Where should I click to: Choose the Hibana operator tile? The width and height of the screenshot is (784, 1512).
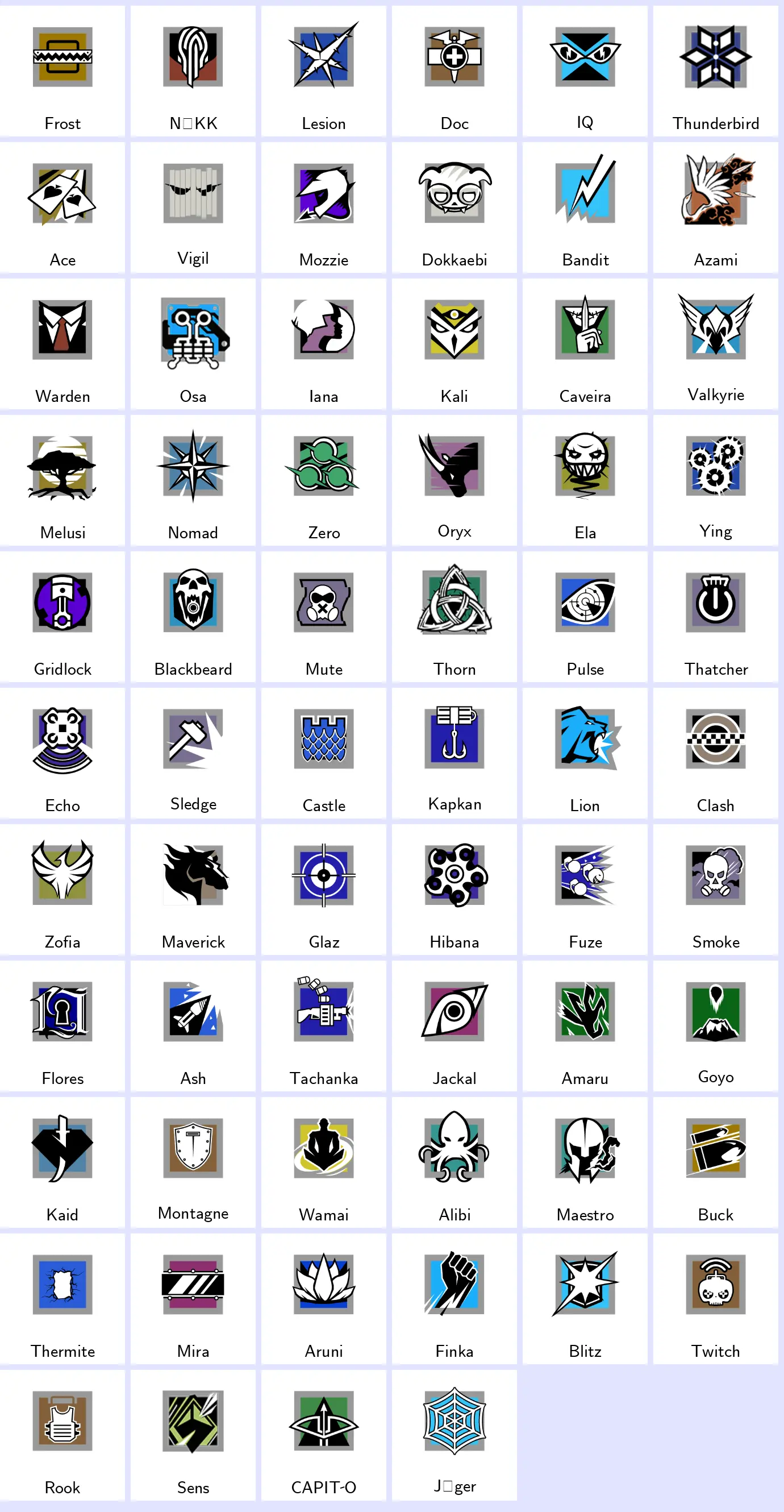tap(454, 889)
